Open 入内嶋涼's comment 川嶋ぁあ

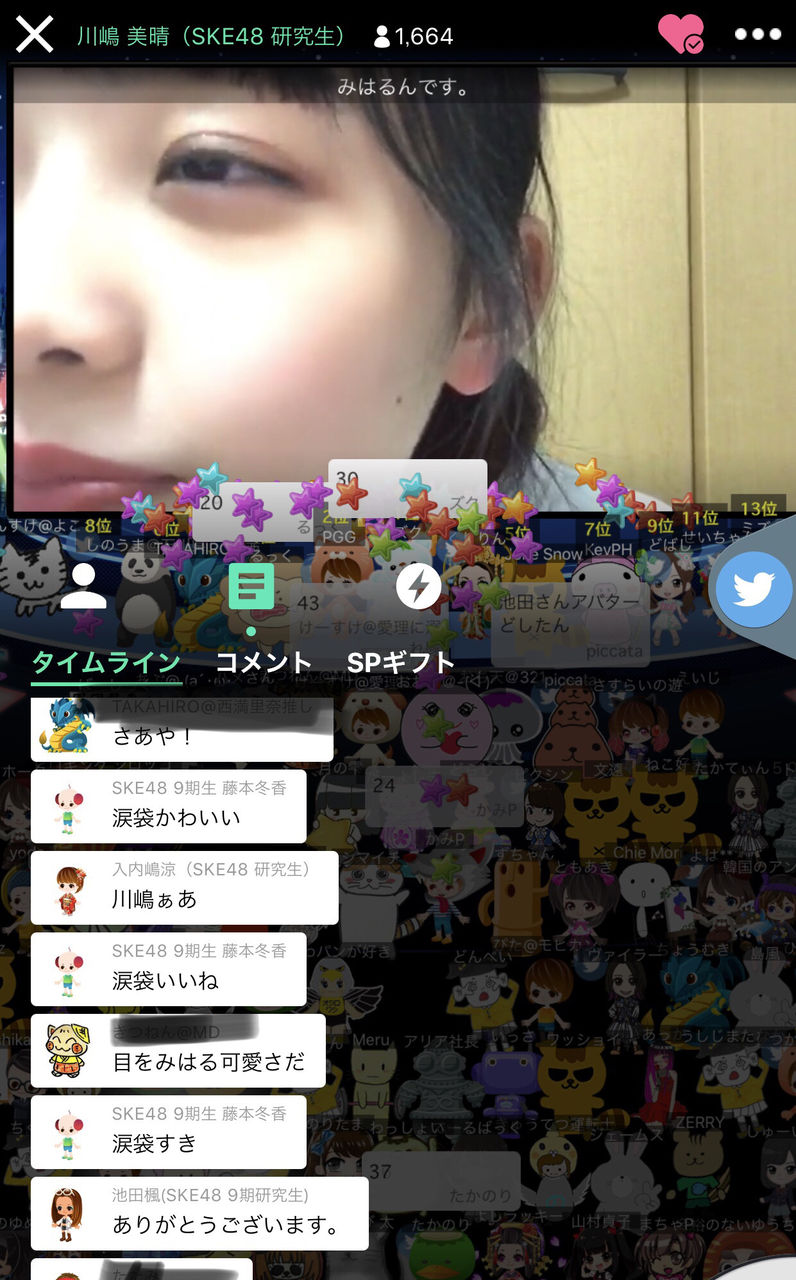point(184,888)
